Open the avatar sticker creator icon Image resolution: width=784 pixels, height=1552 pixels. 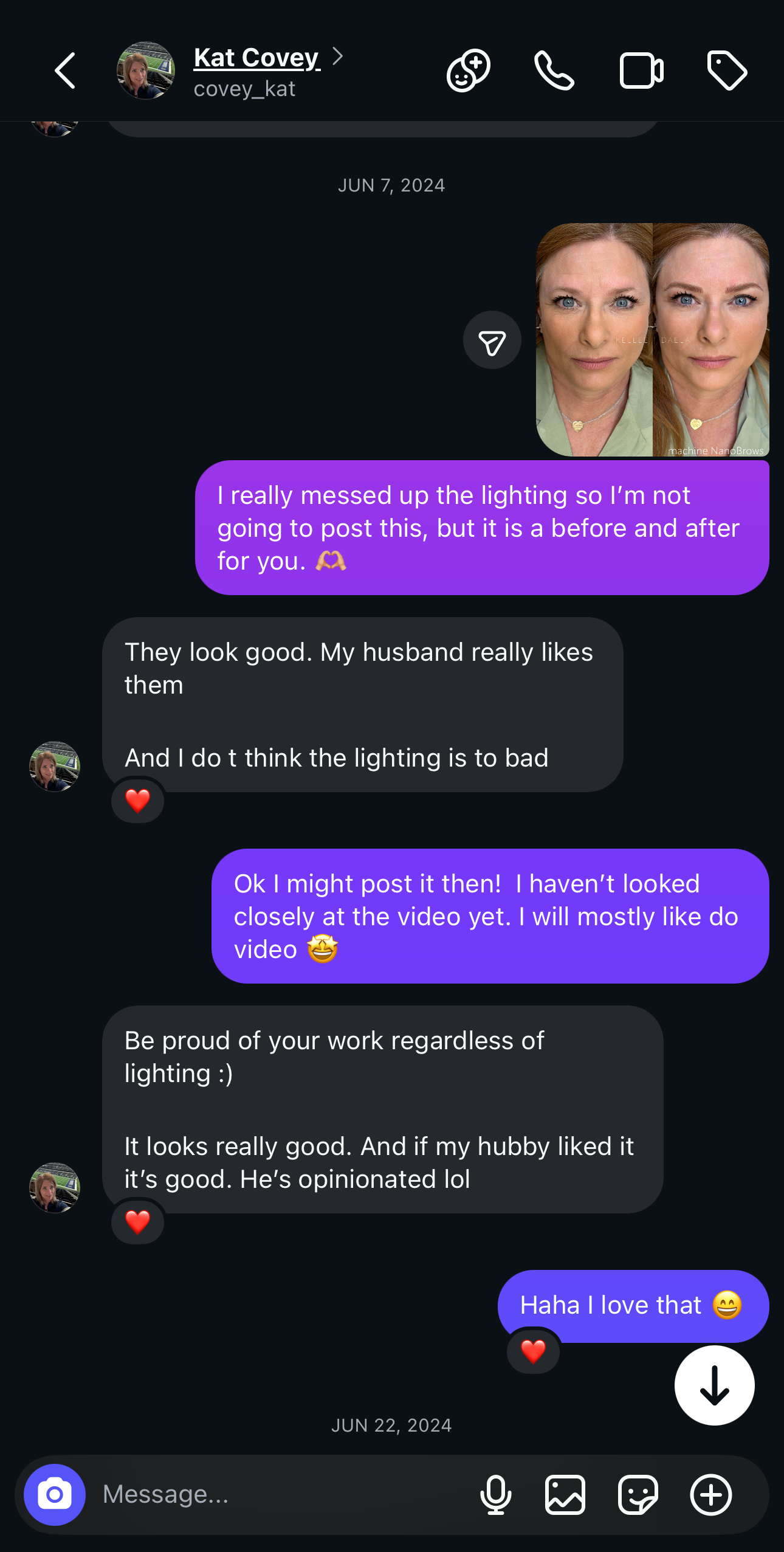pos(468,71)
